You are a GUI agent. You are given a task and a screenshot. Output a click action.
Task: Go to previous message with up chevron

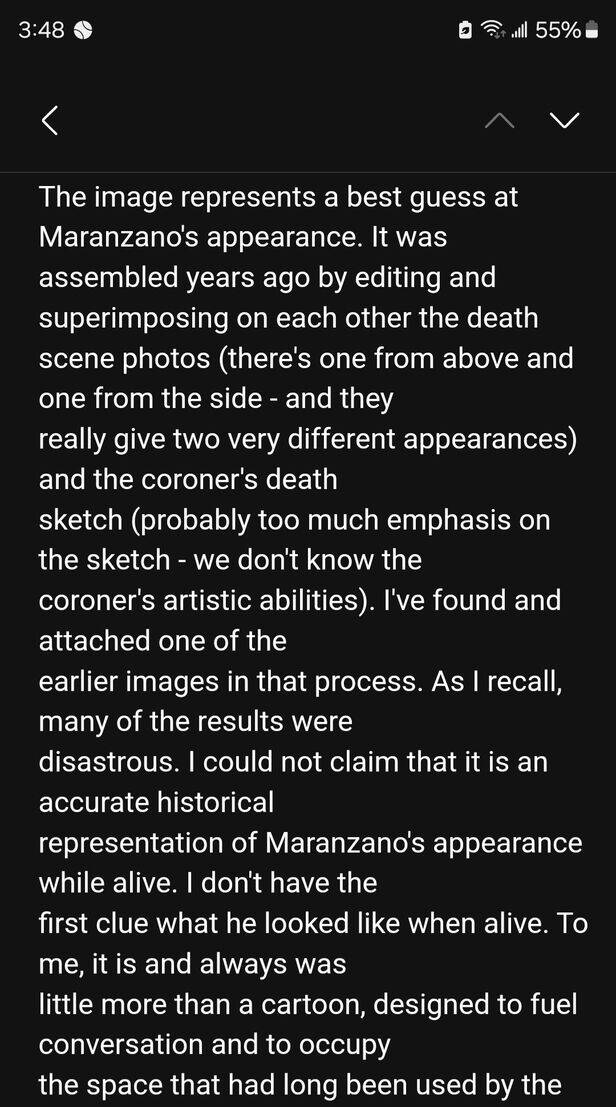coord(500,121)
